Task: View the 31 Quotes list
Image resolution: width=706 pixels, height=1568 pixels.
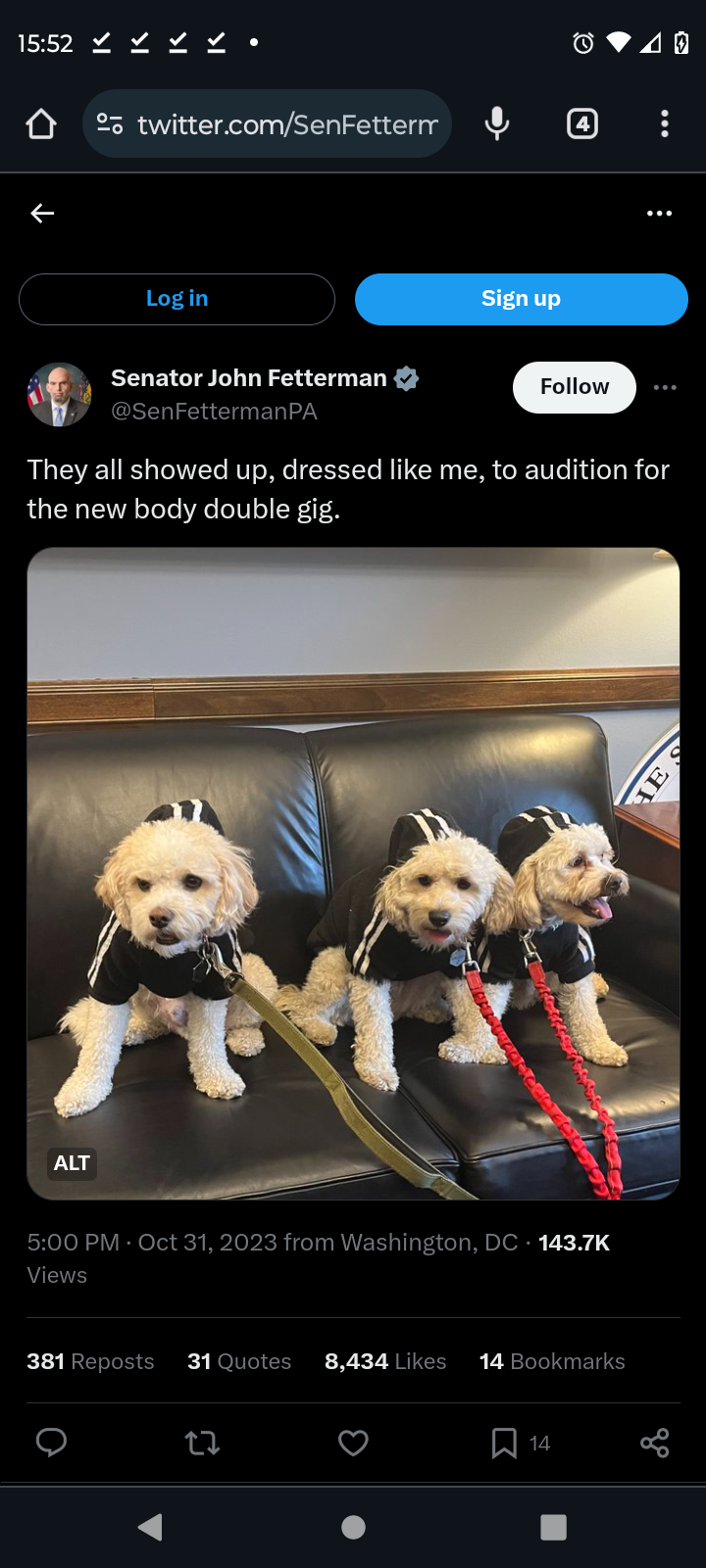Action: click(x=239, y=1361)
